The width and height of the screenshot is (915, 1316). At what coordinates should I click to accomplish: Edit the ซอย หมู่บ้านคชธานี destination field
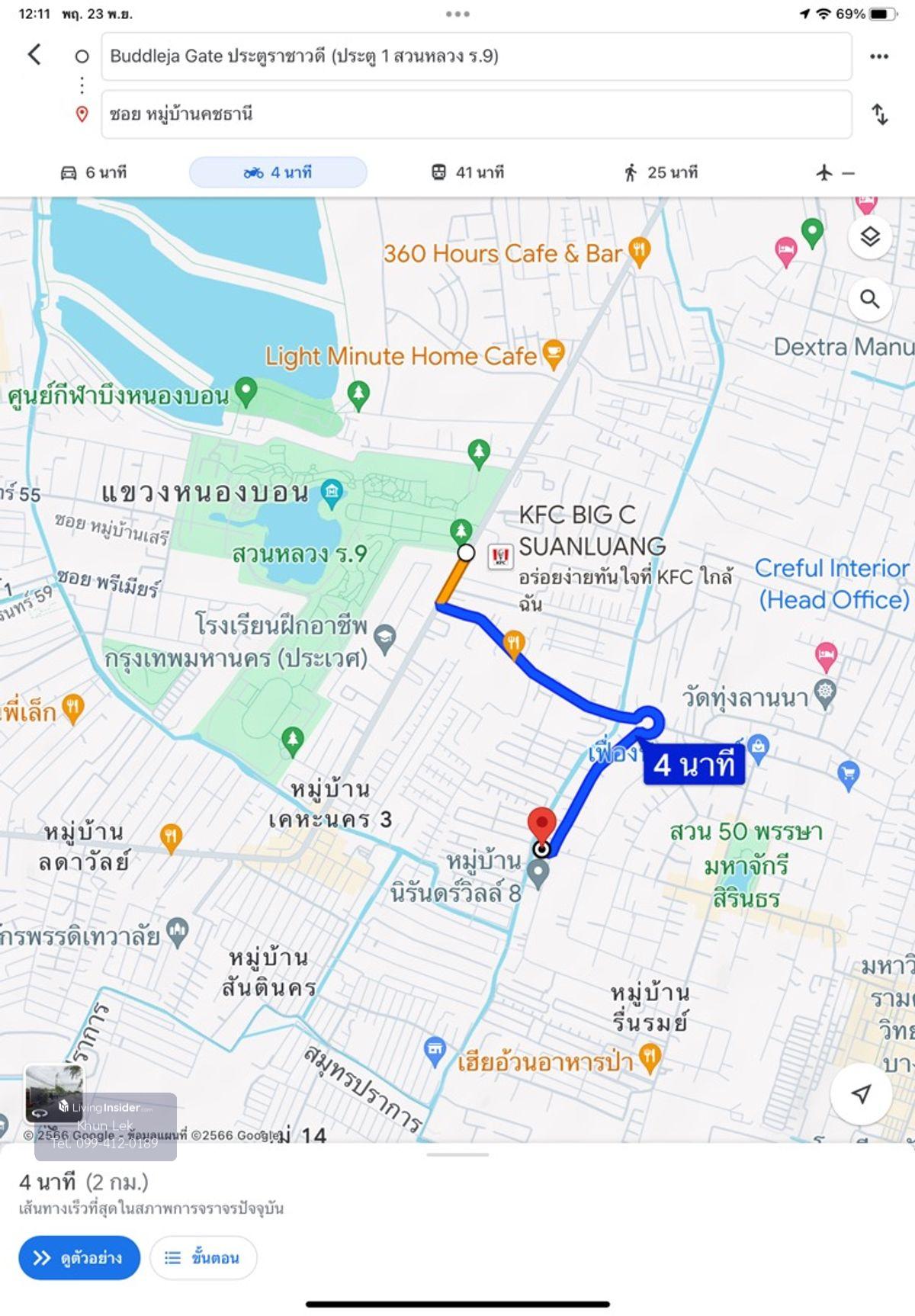[x=476, y=114]
